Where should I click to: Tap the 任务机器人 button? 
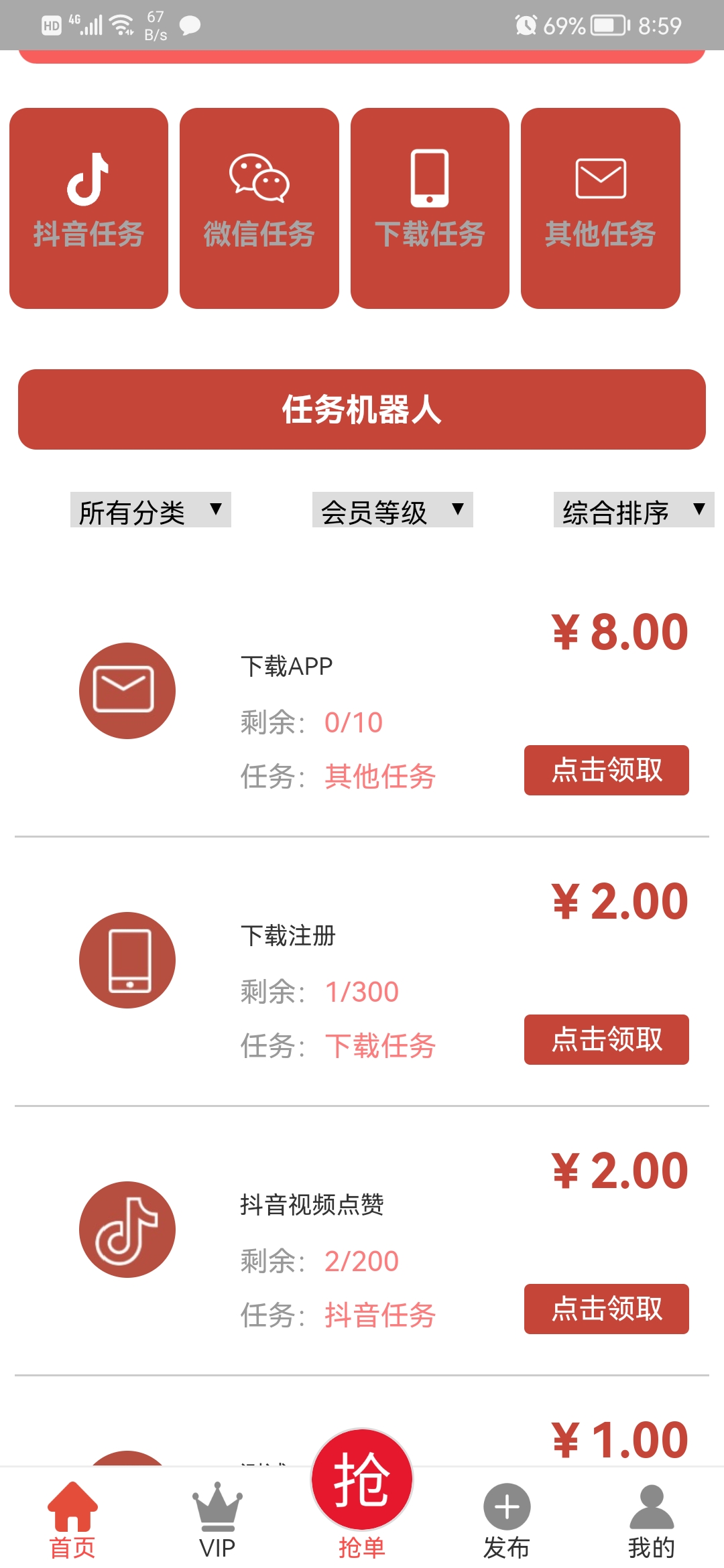click(x=362, y=409)
